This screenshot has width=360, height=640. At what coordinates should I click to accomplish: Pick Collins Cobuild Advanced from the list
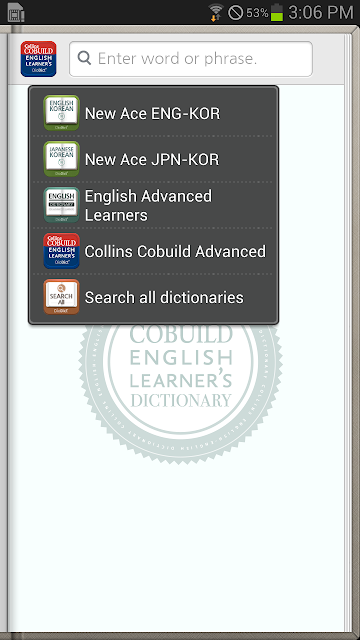coord(153,251)
